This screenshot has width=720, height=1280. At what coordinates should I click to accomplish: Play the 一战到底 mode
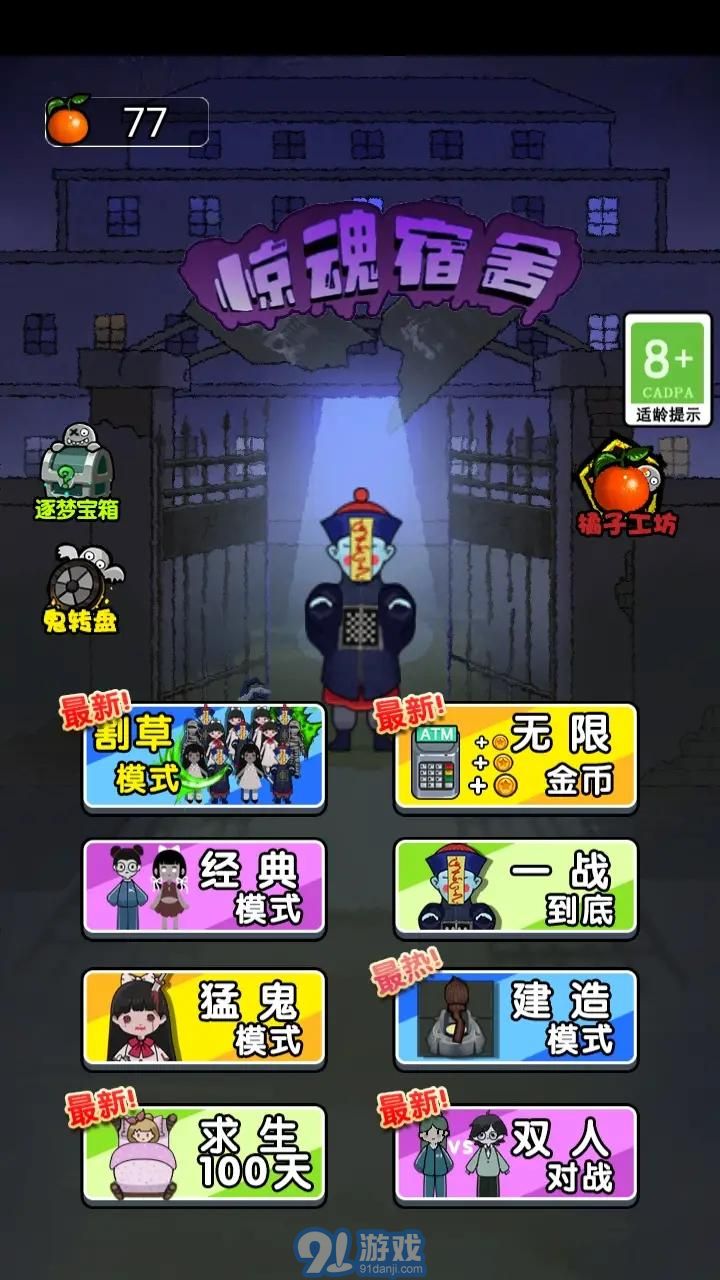coord(516,887)
